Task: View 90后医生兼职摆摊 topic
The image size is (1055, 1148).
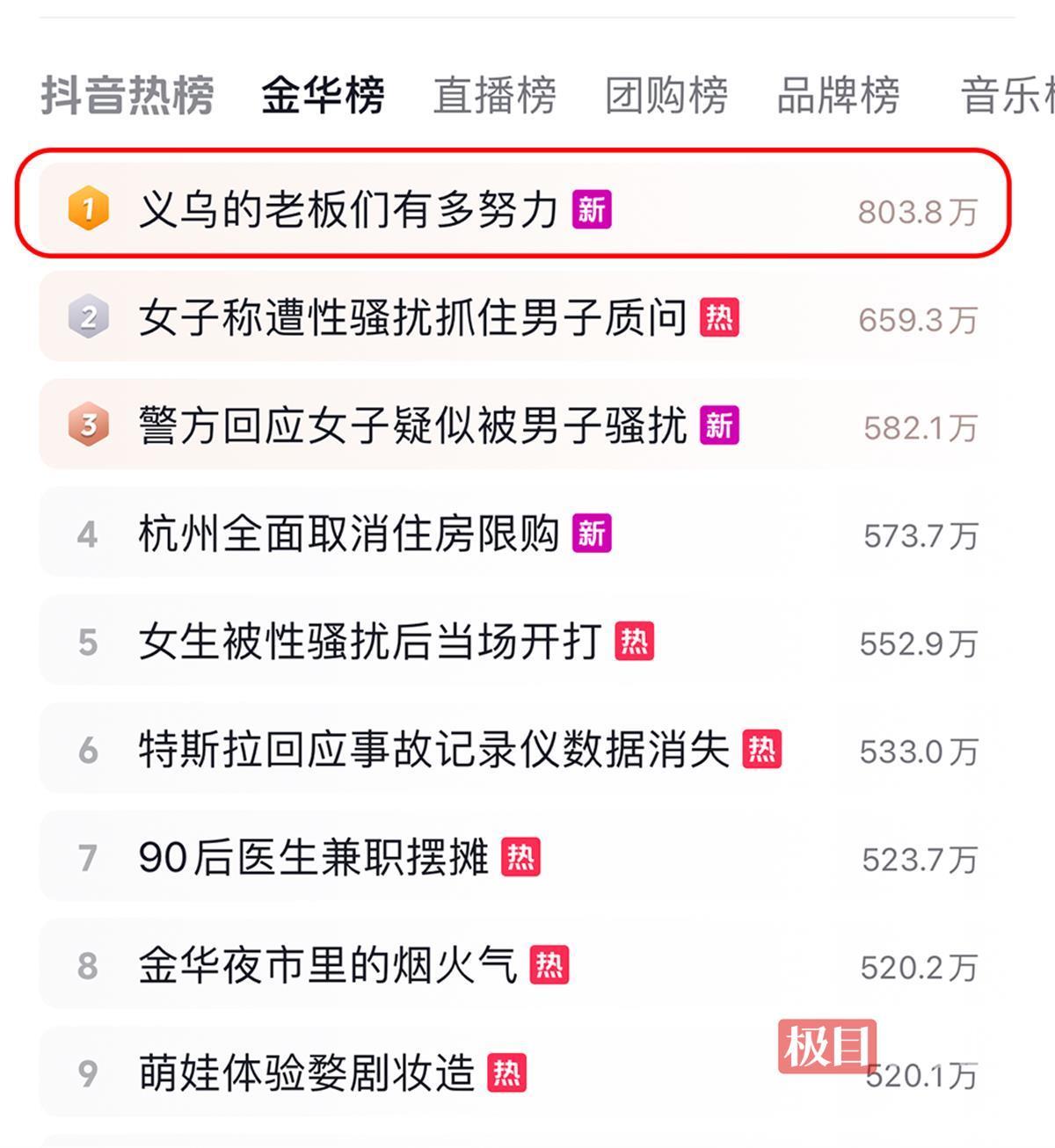Action: (x=314, y=858)
